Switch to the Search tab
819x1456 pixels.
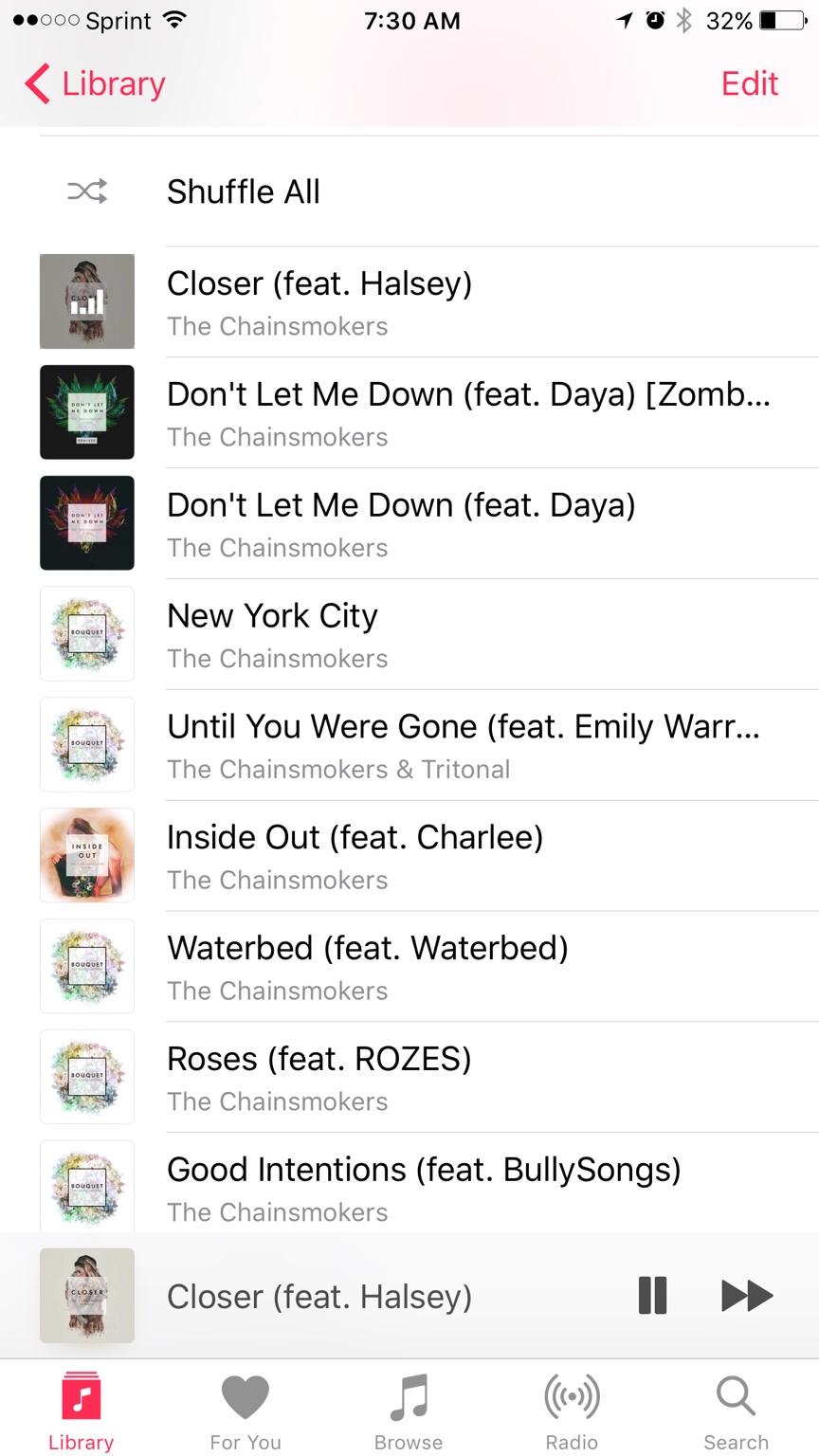coord(736,1410)
